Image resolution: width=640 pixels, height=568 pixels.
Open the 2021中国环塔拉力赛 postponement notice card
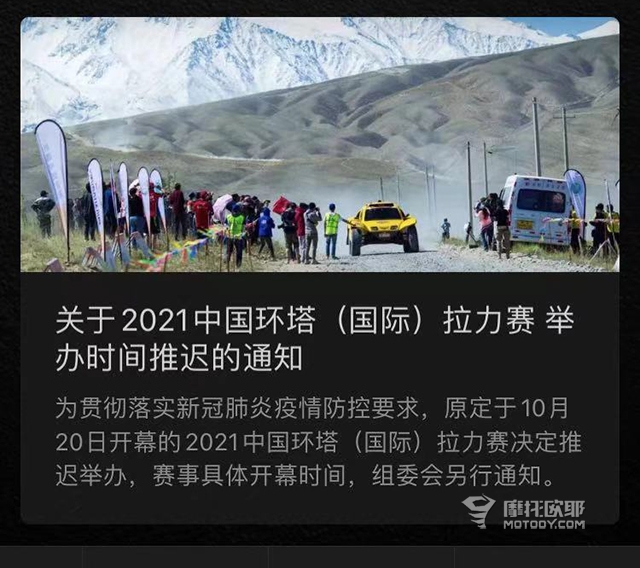[x=320, y=340]
